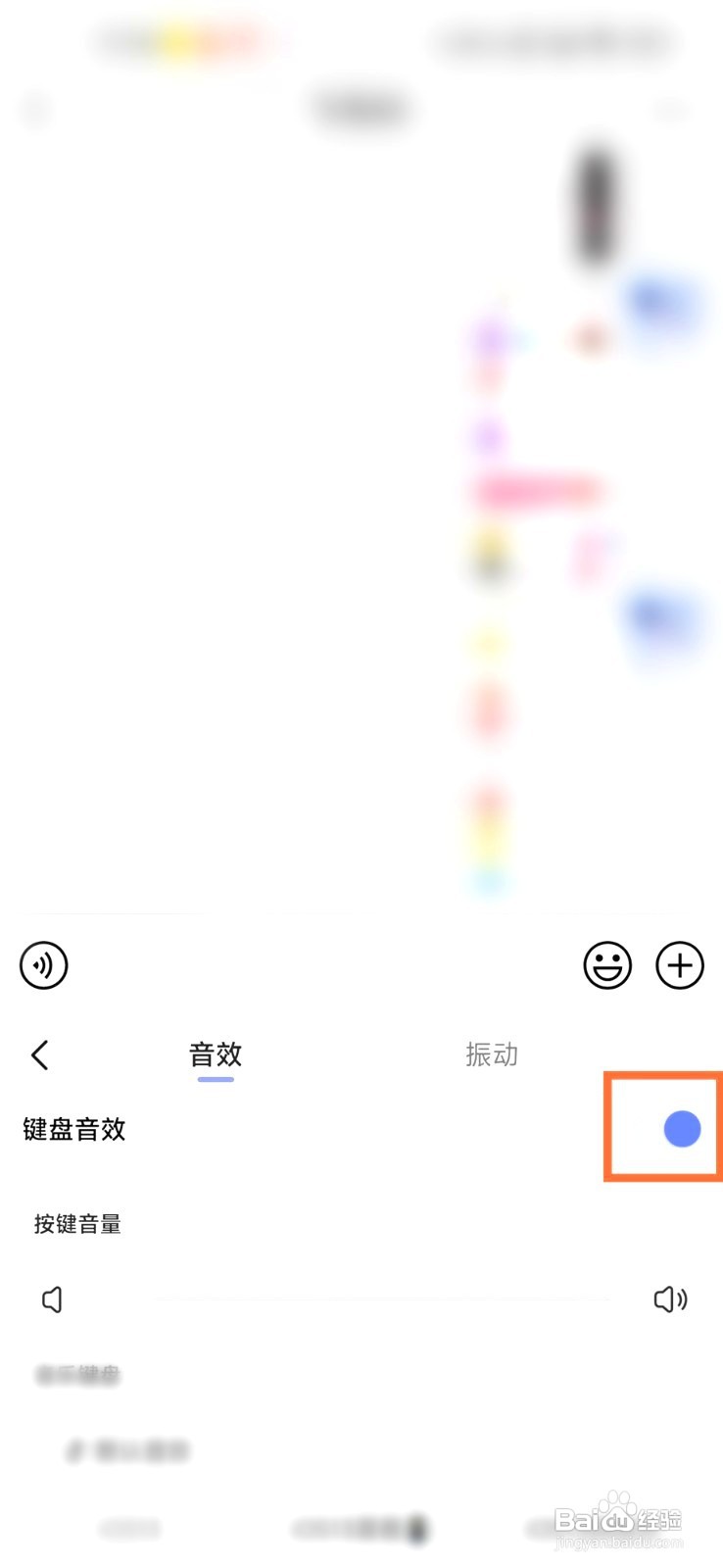Switch to the 振动 vibration tab
Viewport: 723px width, 1568px height.
(491, 1055)
